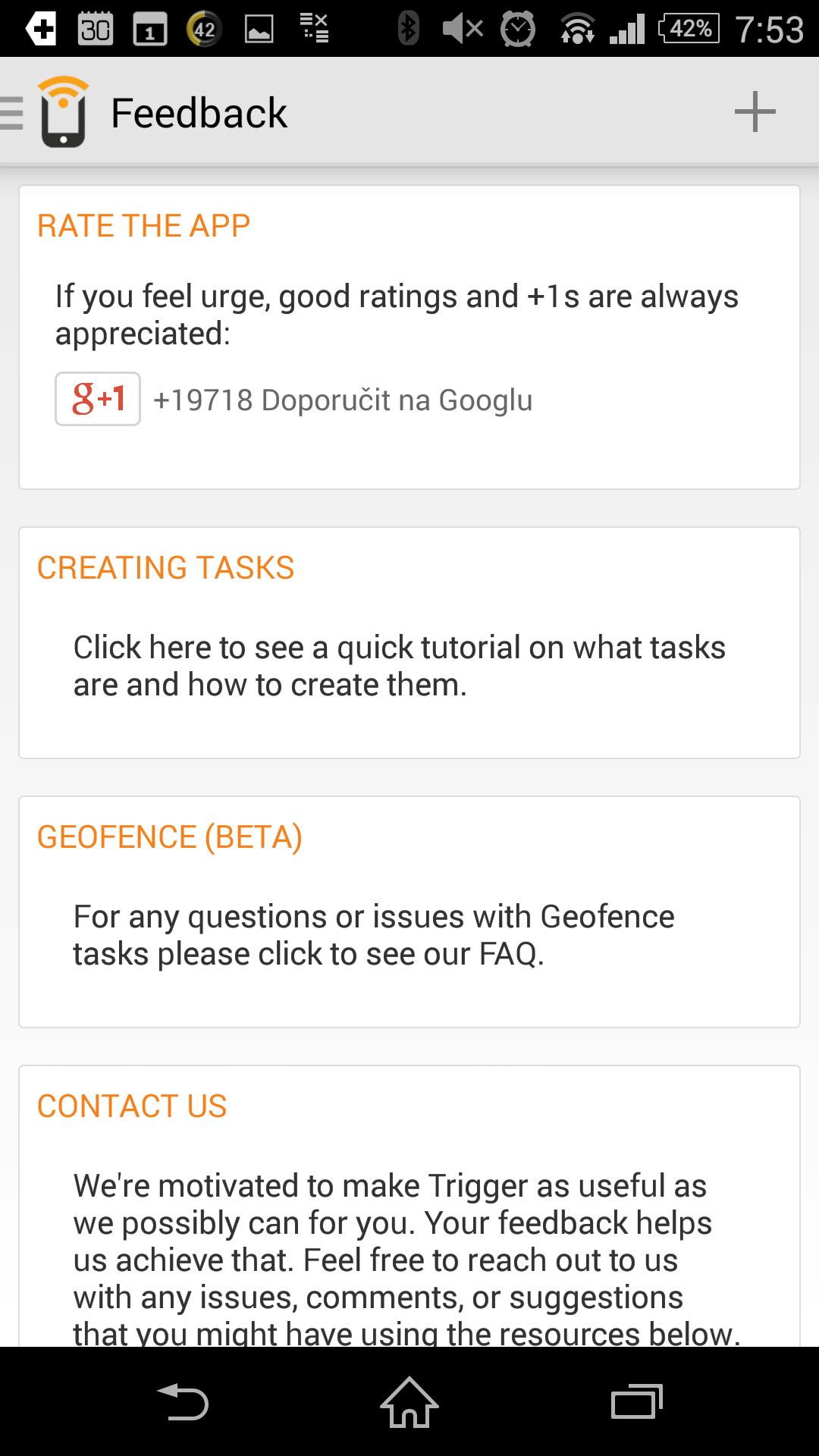Open the Creating Tasks tutorial card

[x=409, y=643]
